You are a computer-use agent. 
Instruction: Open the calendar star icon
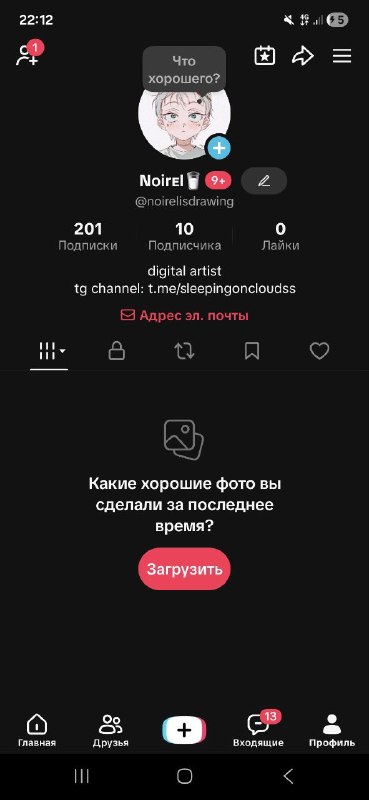[264, 56]
